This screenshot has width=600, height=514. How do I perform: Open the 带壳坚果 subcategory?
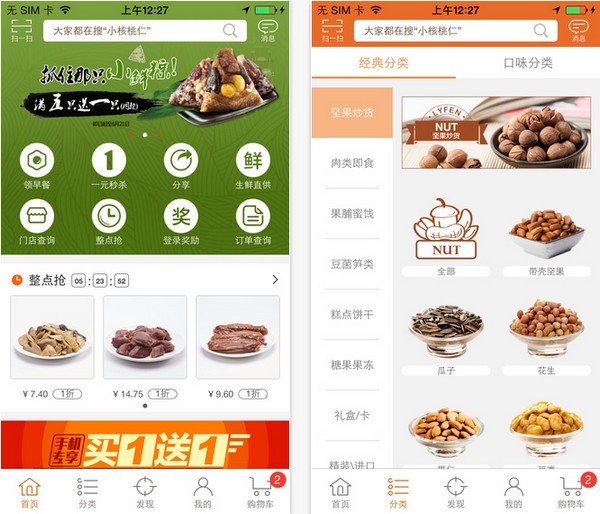coord(546,240)
